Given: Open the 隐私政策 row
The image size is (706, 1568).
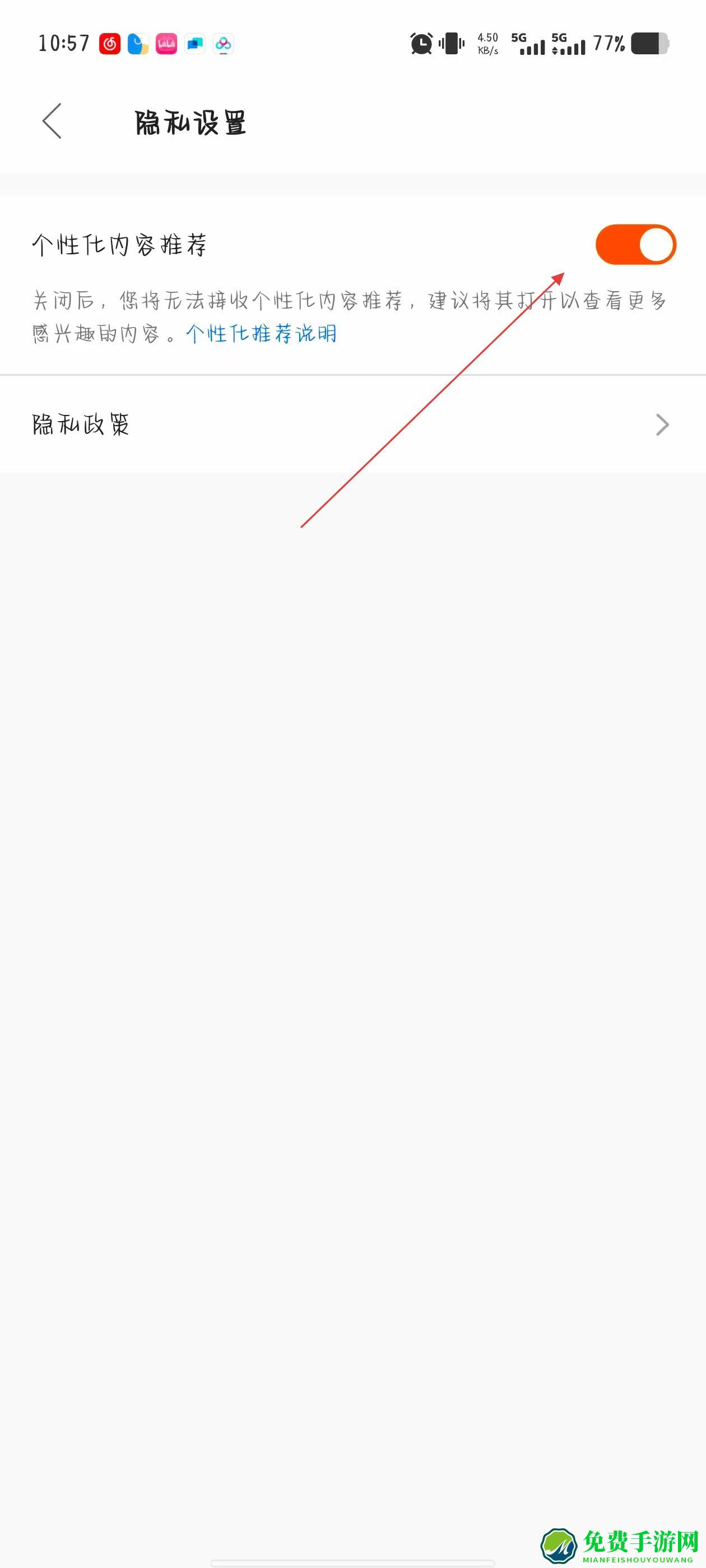Looking at the screenshot, I should tap(352, 424).
